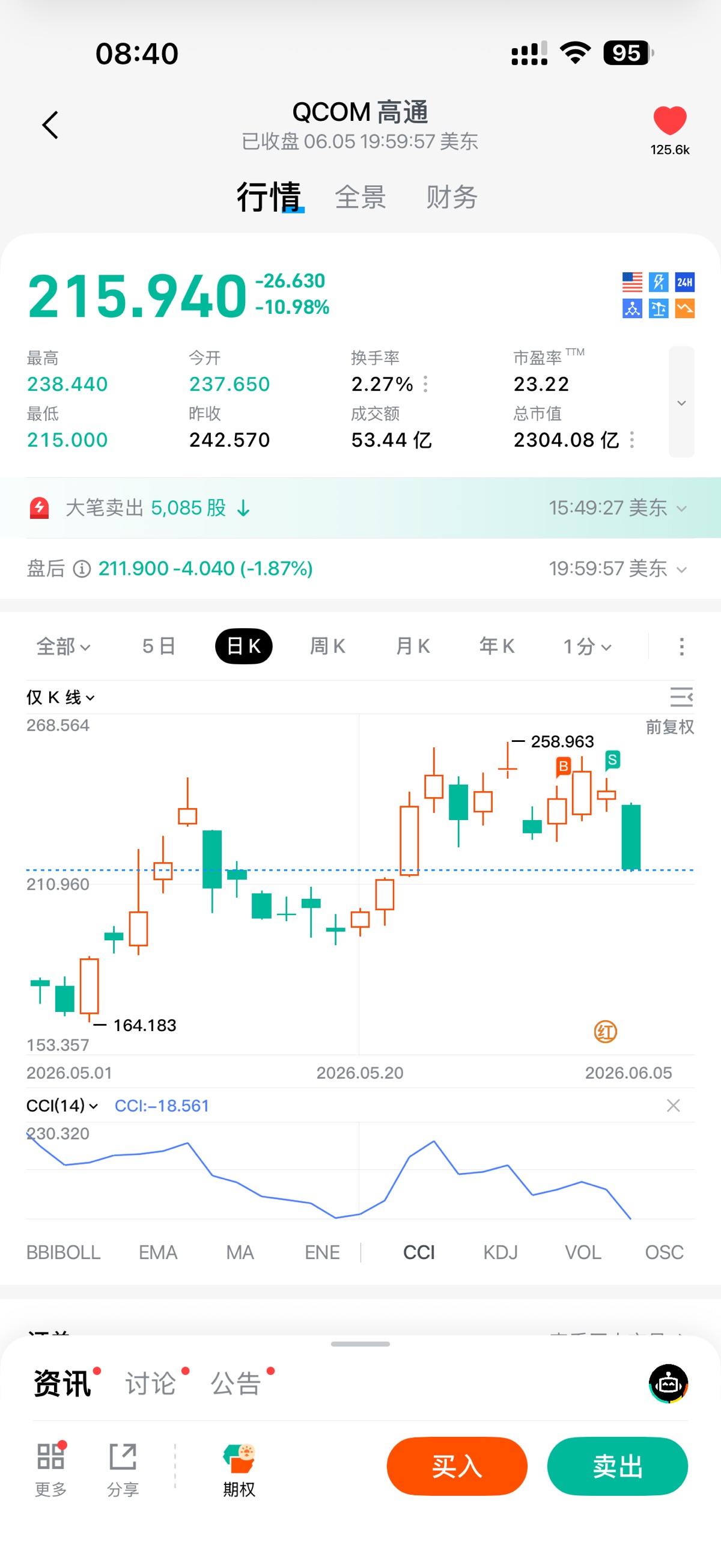Screen dimensions: 721x1568
Task: Select the KDJ indicator
Action: tap(500, 1252)
